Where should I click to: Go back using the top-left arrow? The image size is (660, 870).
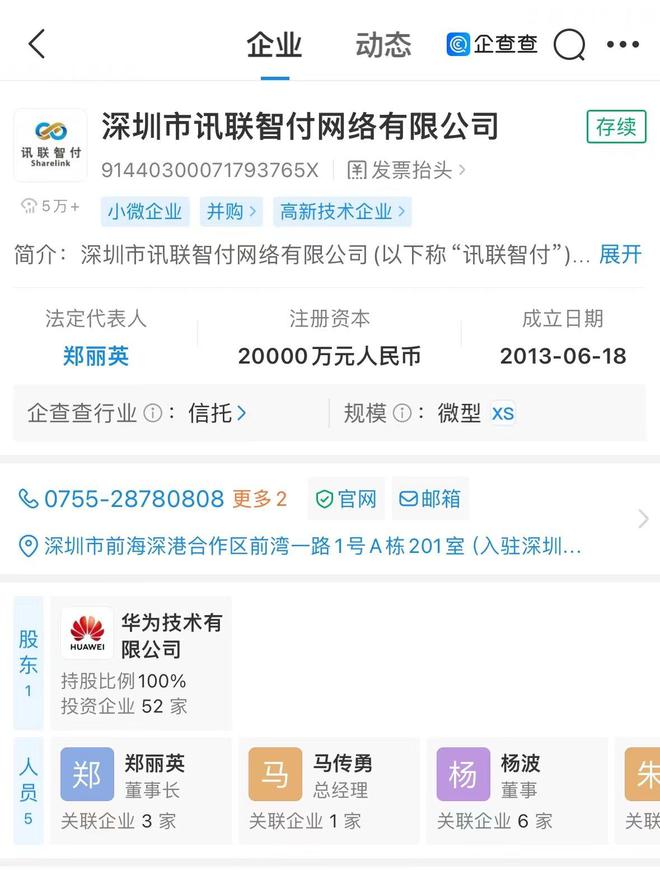[37, 44]
